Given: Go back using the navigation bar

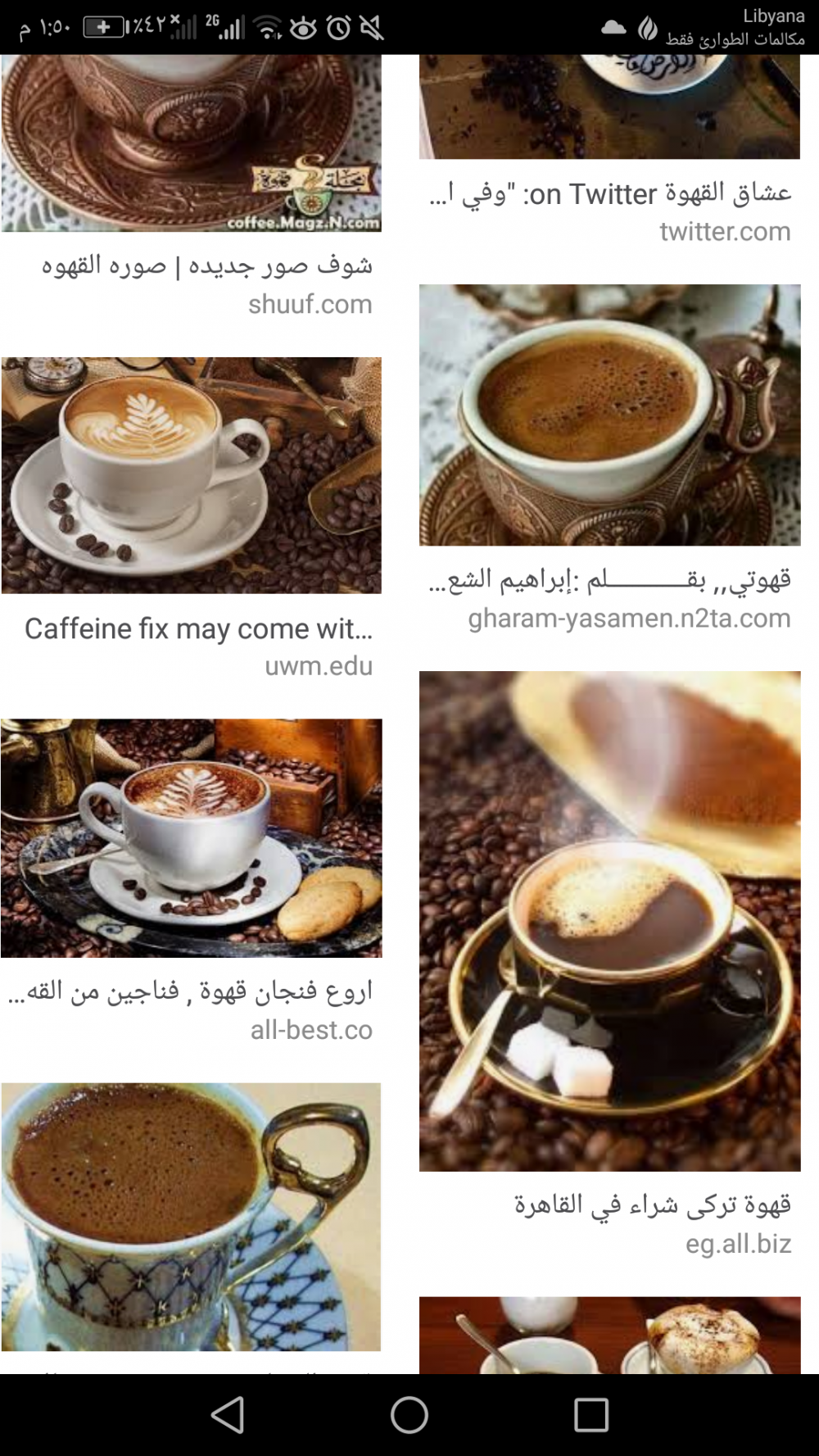Looking at the screenshot, I should [228, 1414].
